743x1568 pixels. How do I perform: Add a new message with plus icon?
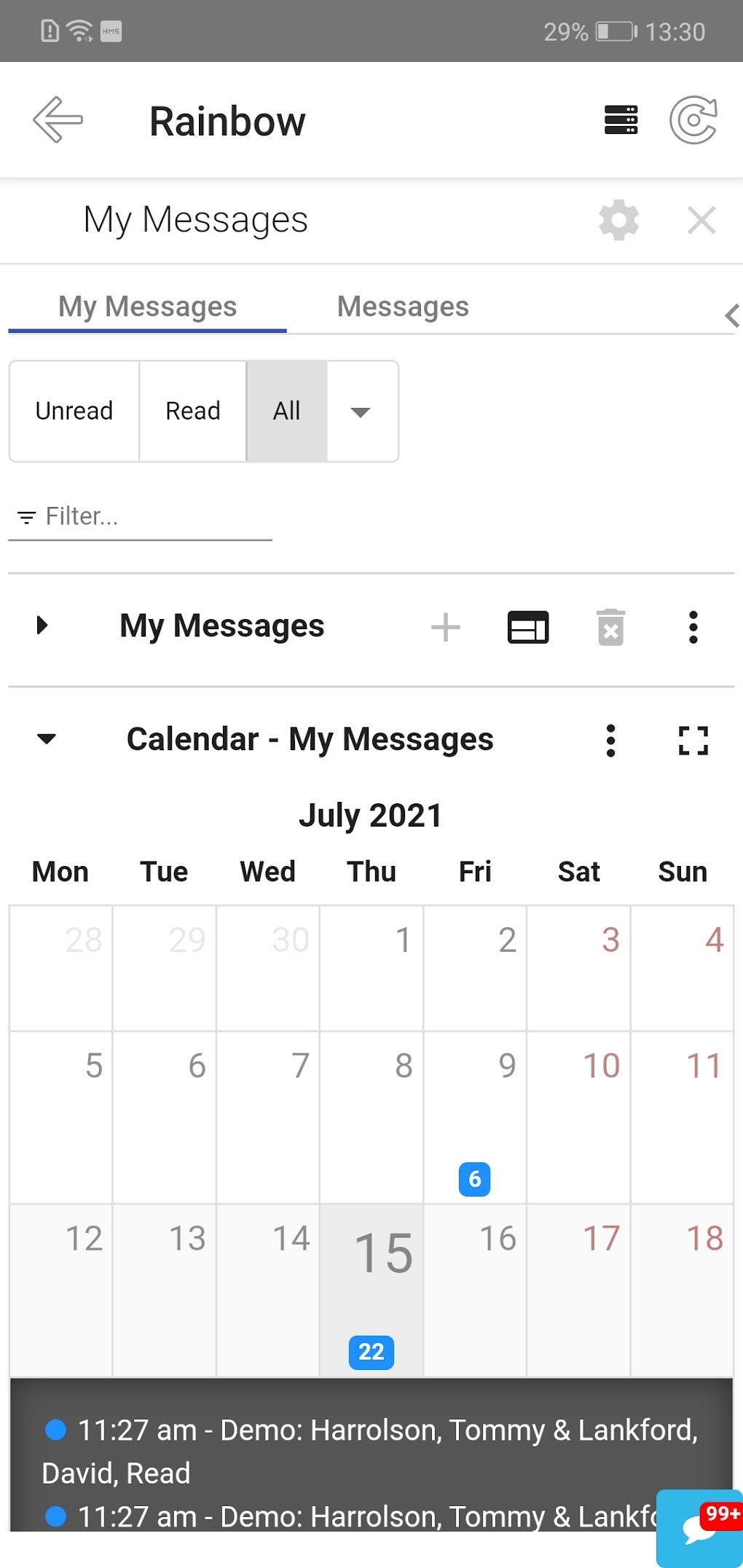pos(445,627)
